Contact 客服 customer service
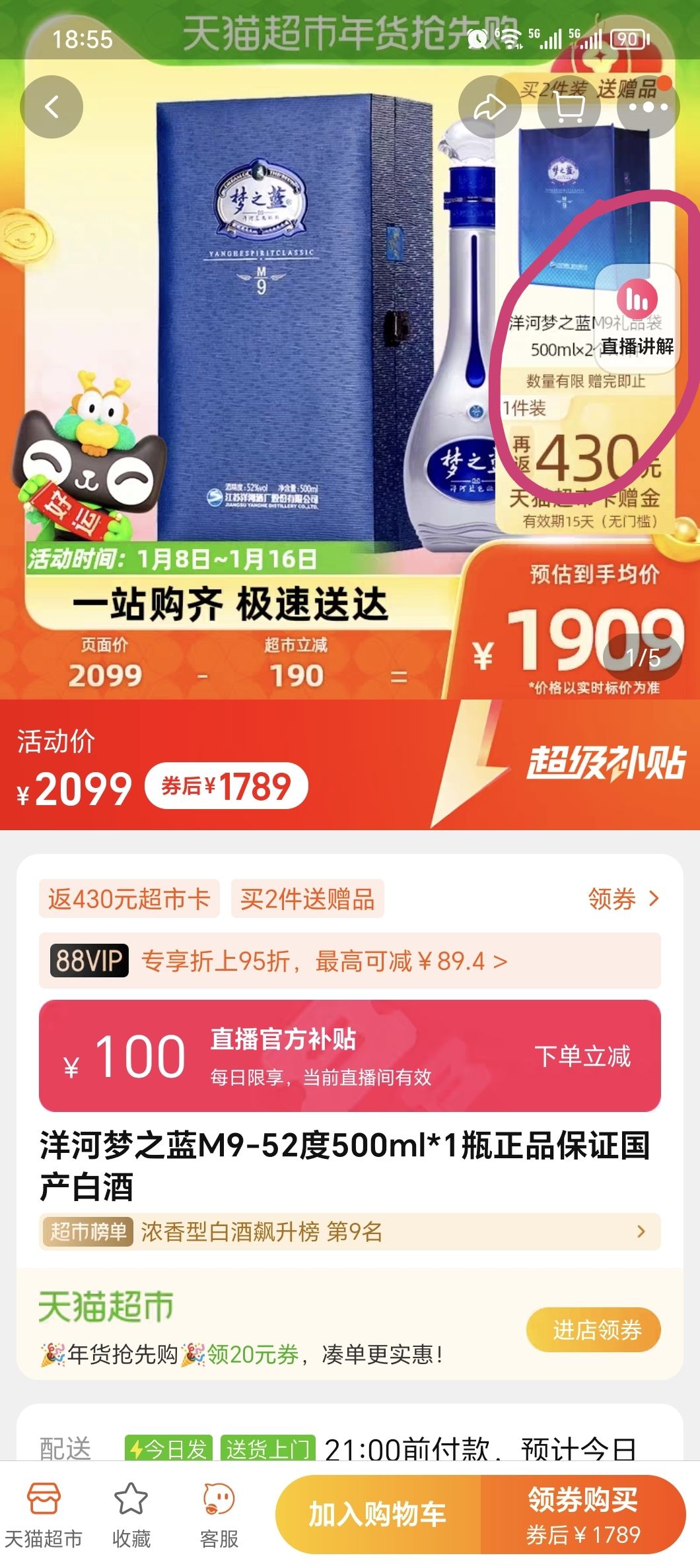Viewport: 700px width, 1568px height. pyautogui.click(x=218, y=1512)
